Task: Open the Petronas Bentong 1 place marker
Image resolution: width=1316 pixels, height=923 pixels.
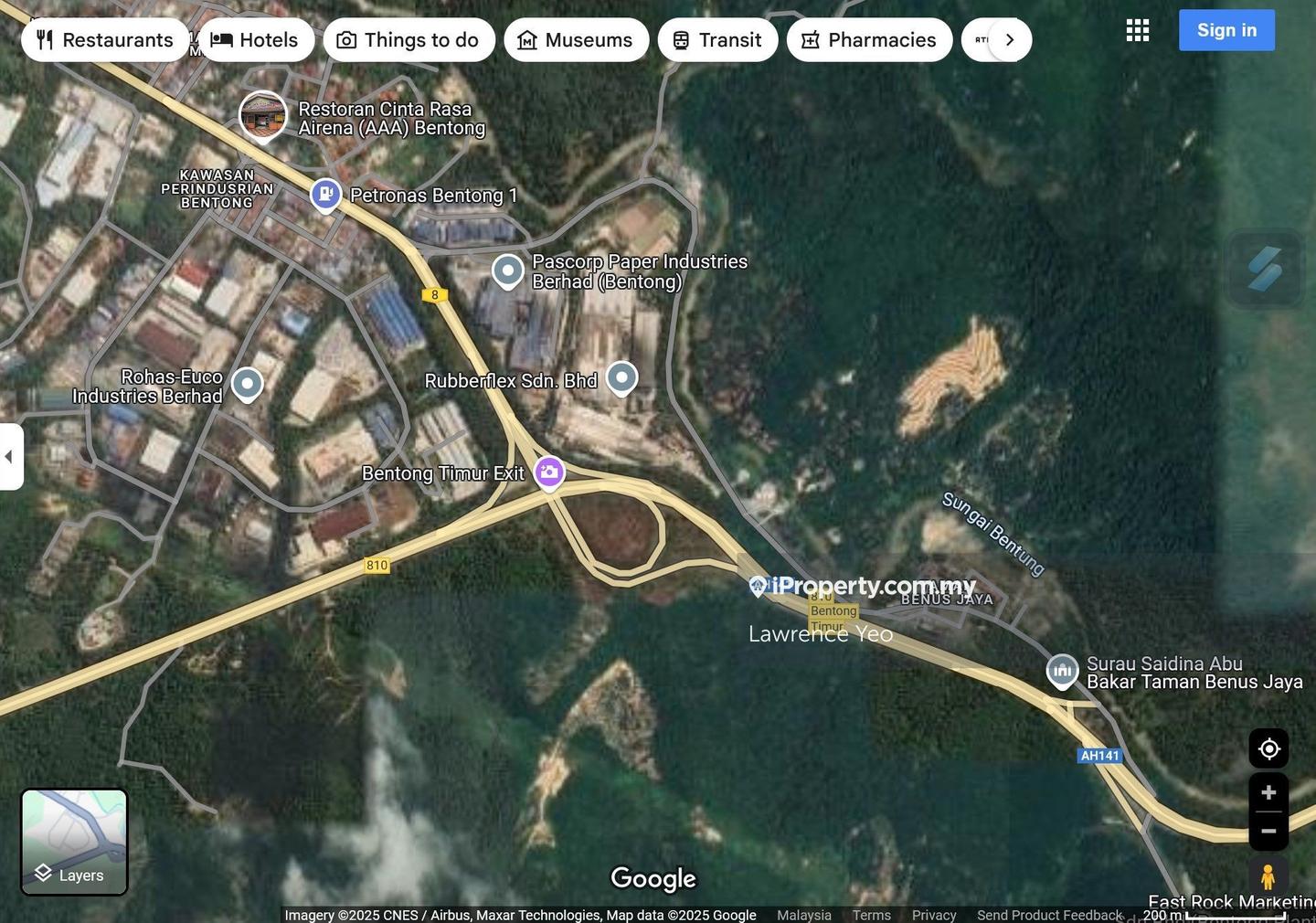Action: click(326, 194)
